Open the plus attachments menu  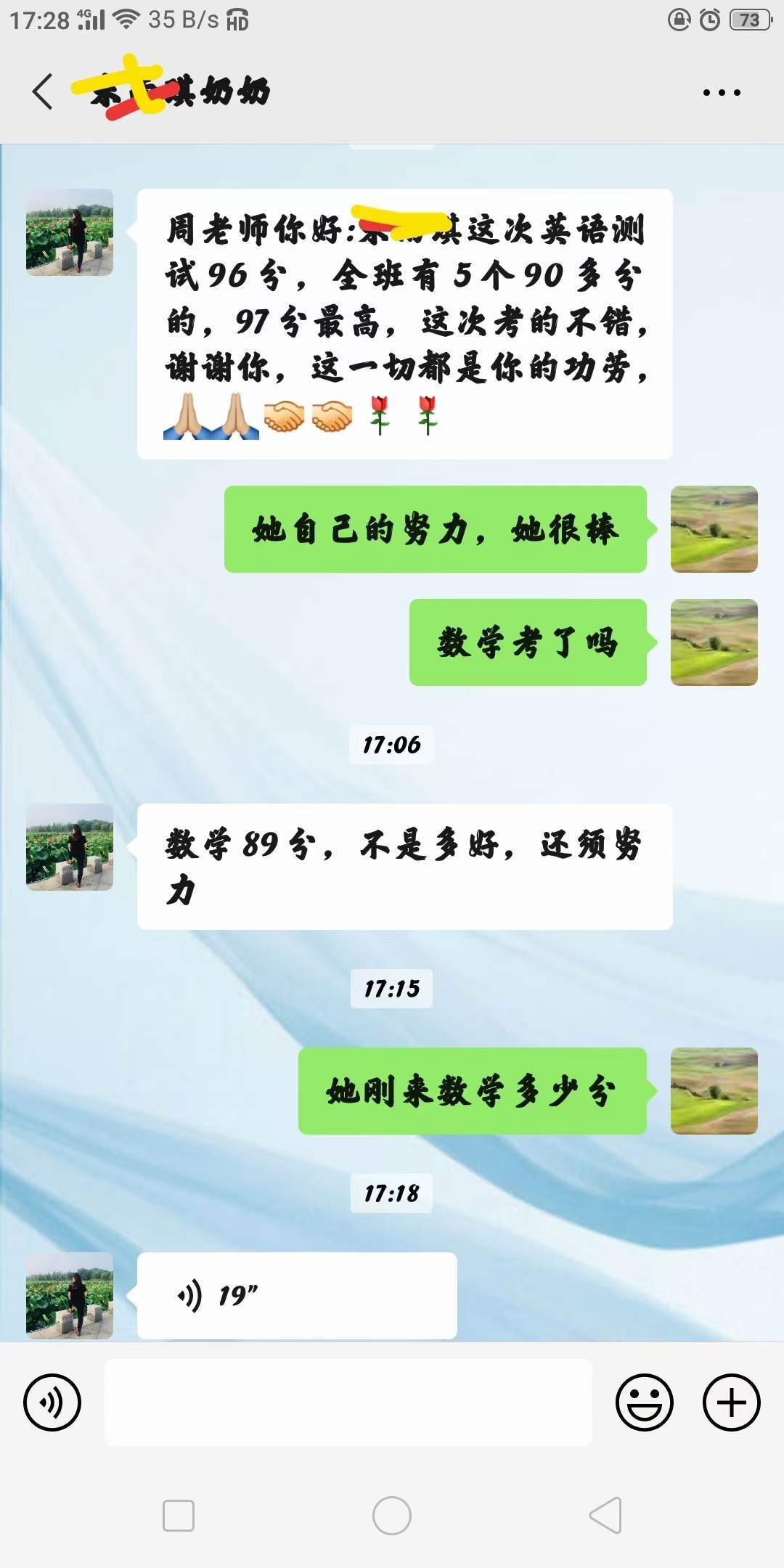pos(731,1402)
